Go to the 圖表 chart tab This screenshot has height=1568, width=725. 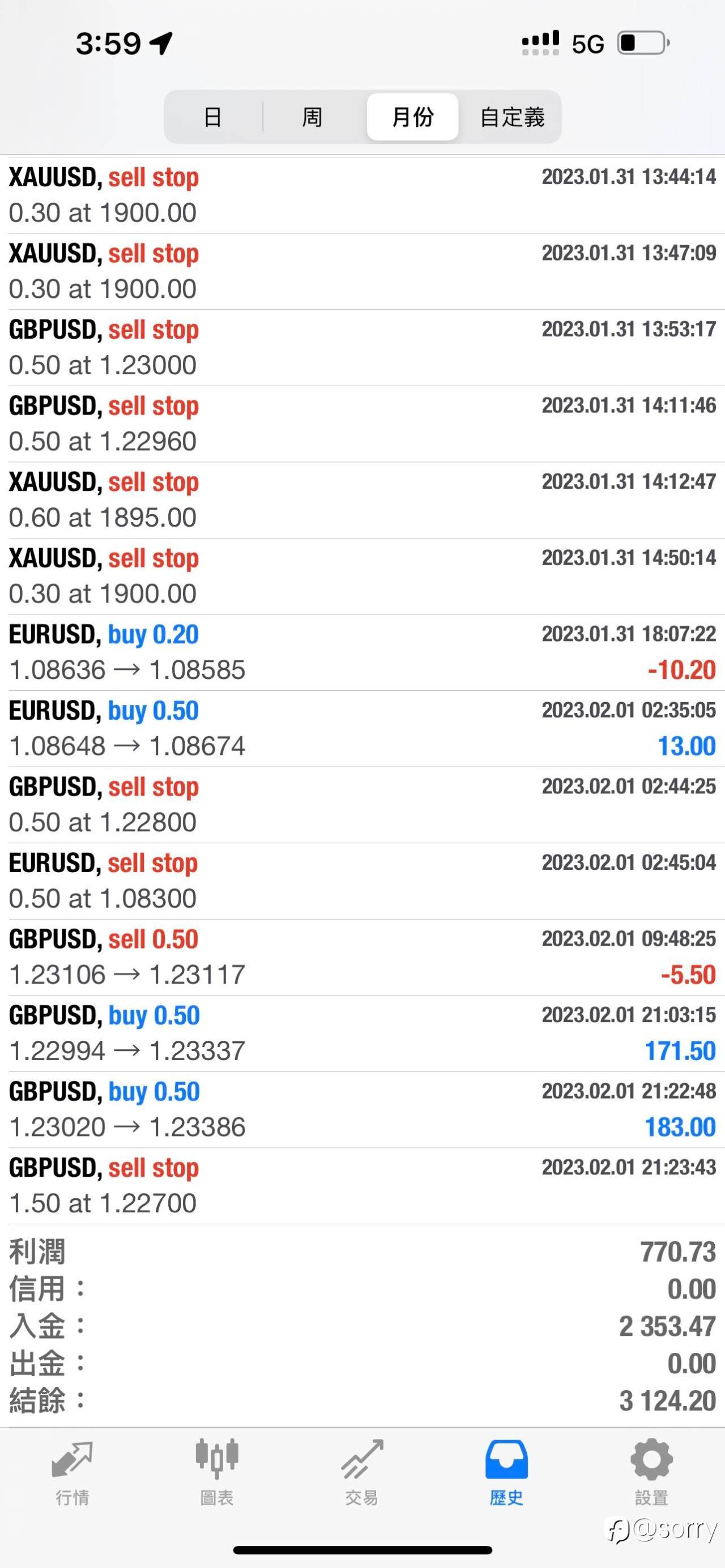coord(217,1471)
